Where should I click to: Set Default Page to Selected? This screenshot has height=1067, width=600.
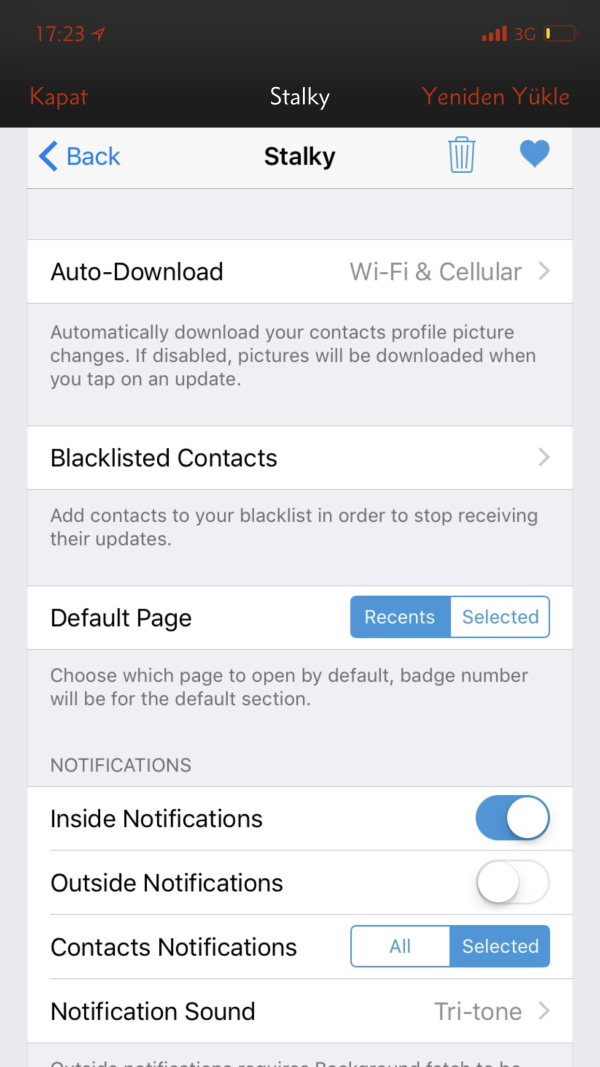[500, 617]
